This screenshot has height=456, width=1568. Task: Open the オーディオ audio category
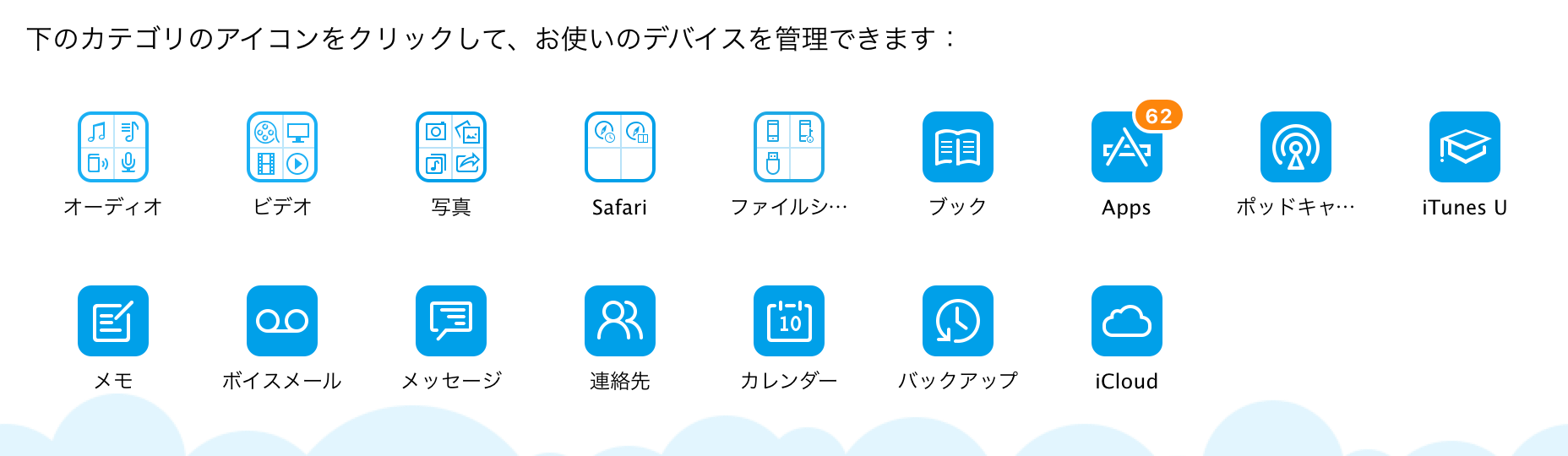pos(113,147)
